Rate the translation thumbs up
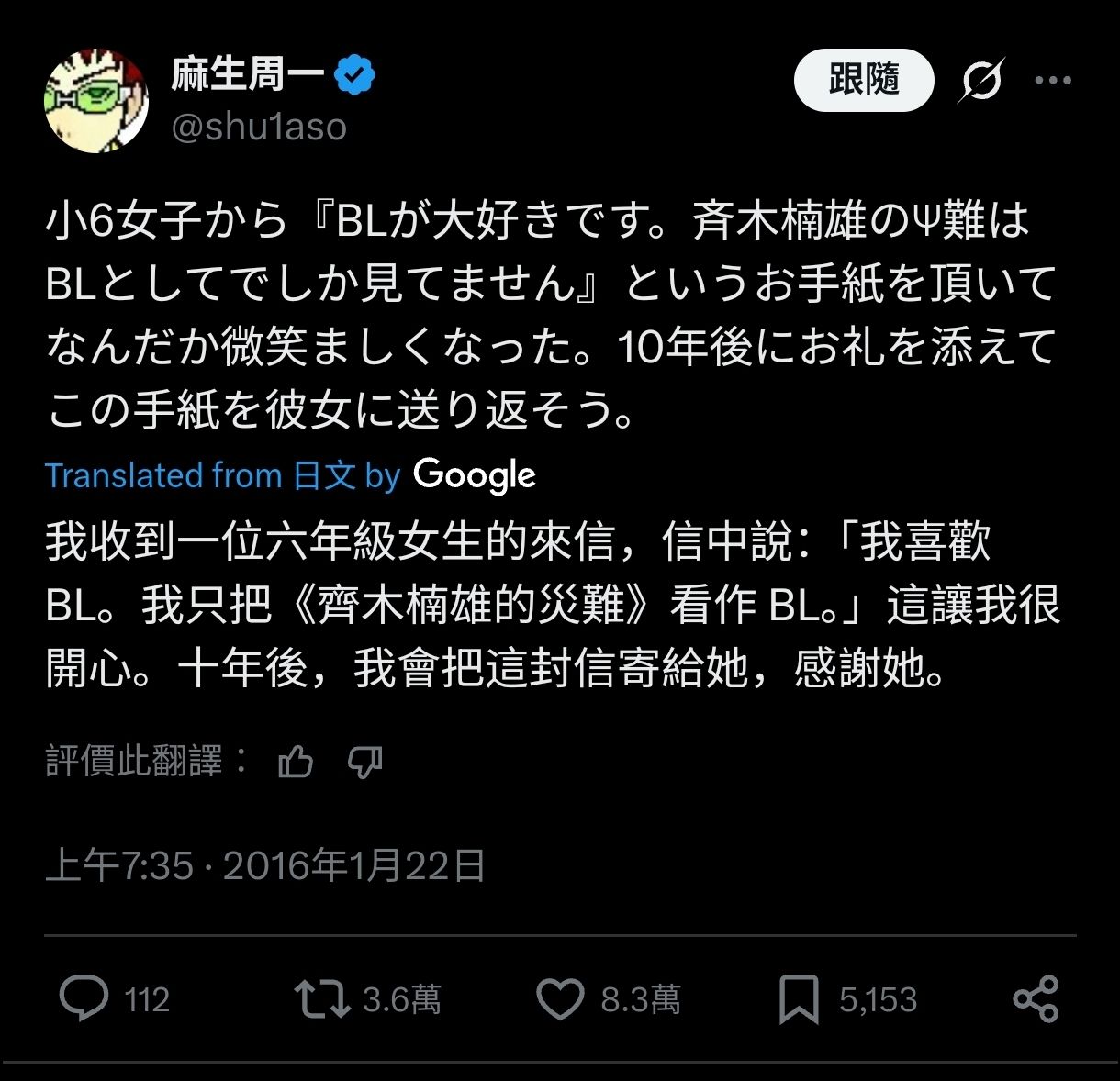Viewport: 1120px width, 1081px height. pos(296,762)
